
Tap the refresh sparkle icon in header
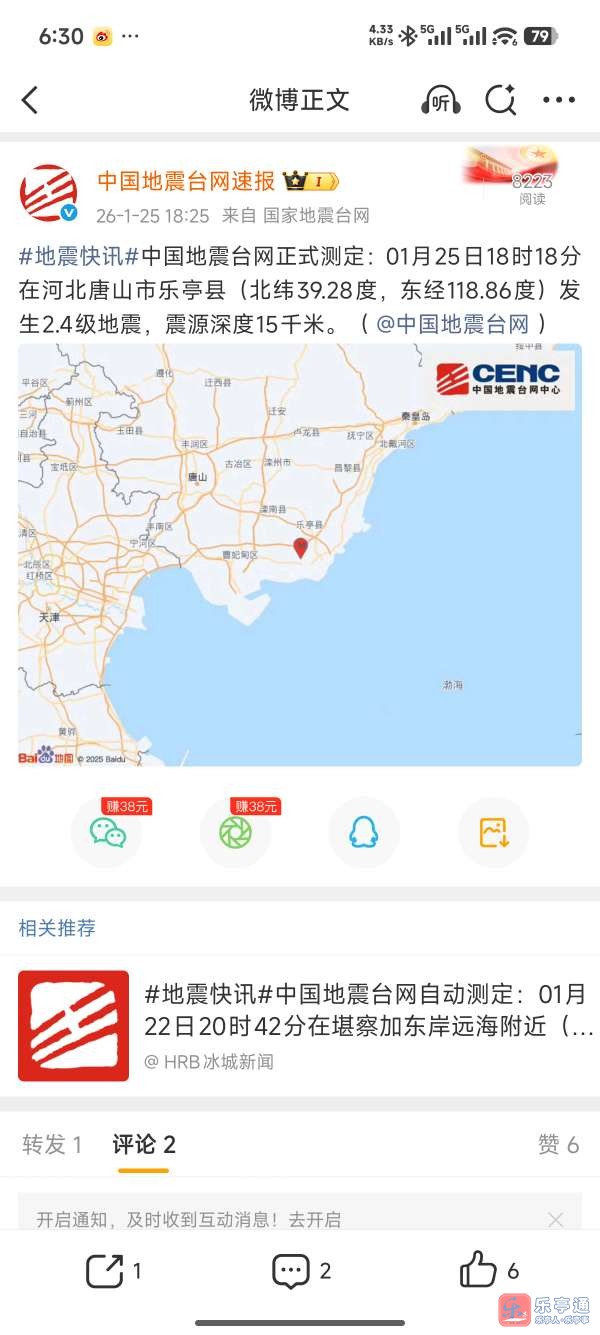[500, 100]
